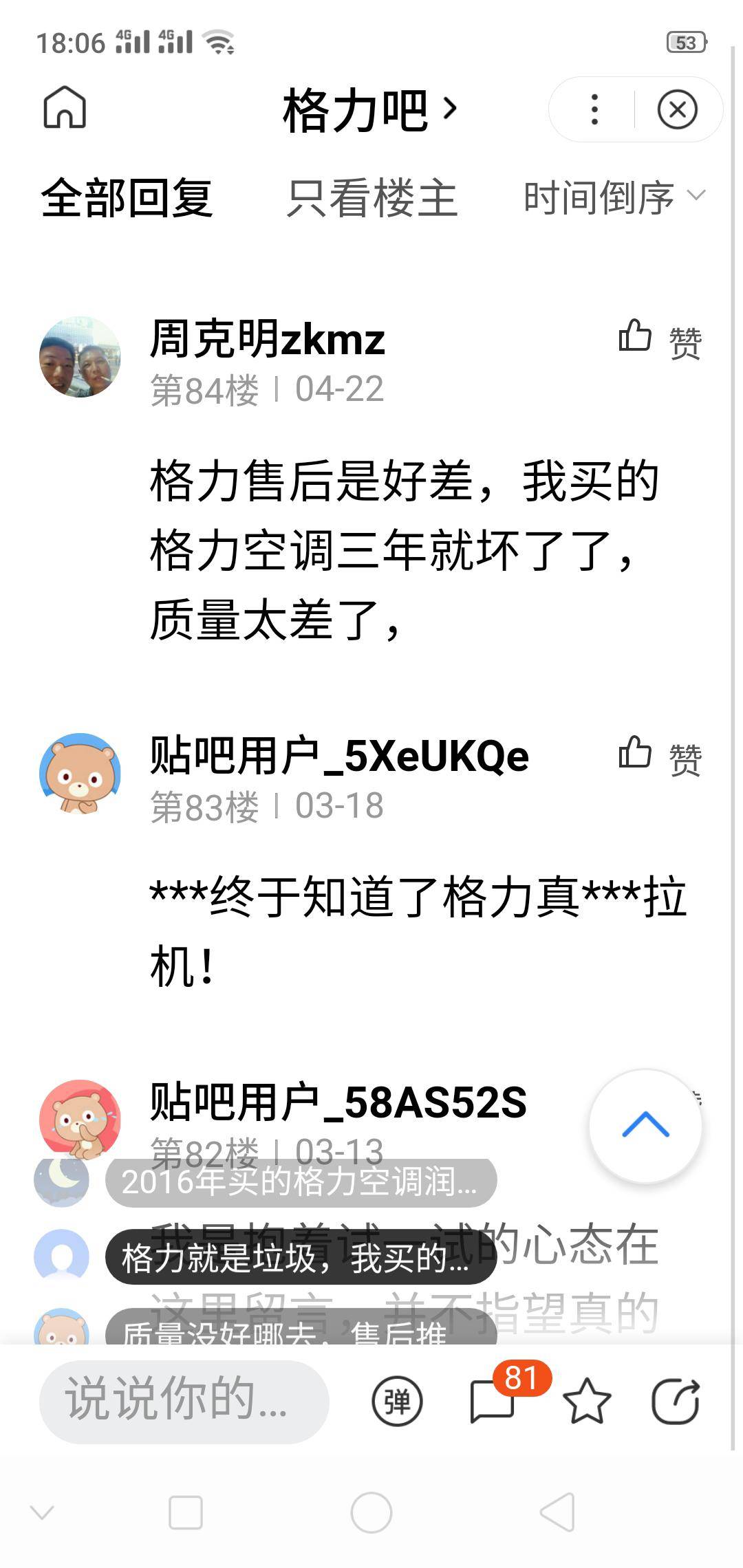743x1568 pixels.
Task: Close the mini program with X
Action: (x=677, y=110)
